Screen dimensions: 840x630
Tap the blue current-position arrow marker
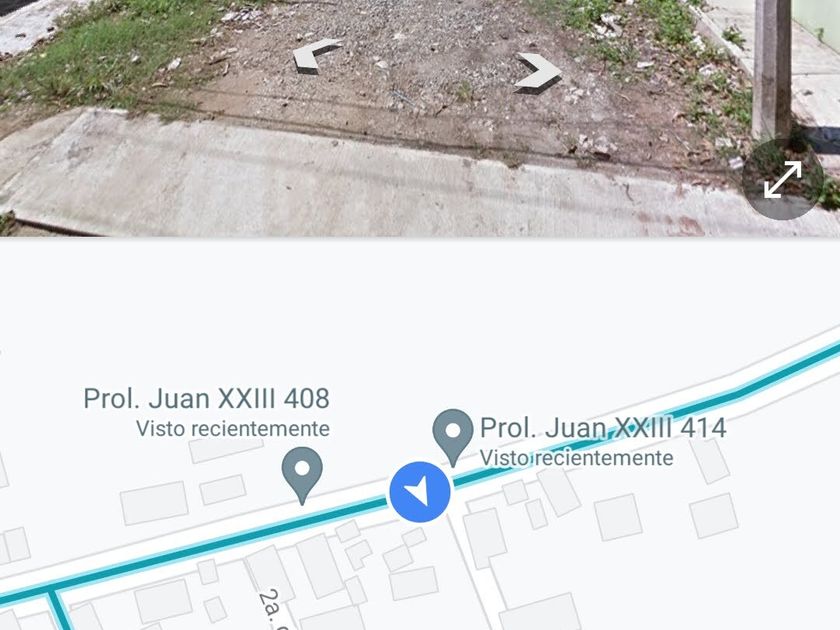(x=420, y=492)
